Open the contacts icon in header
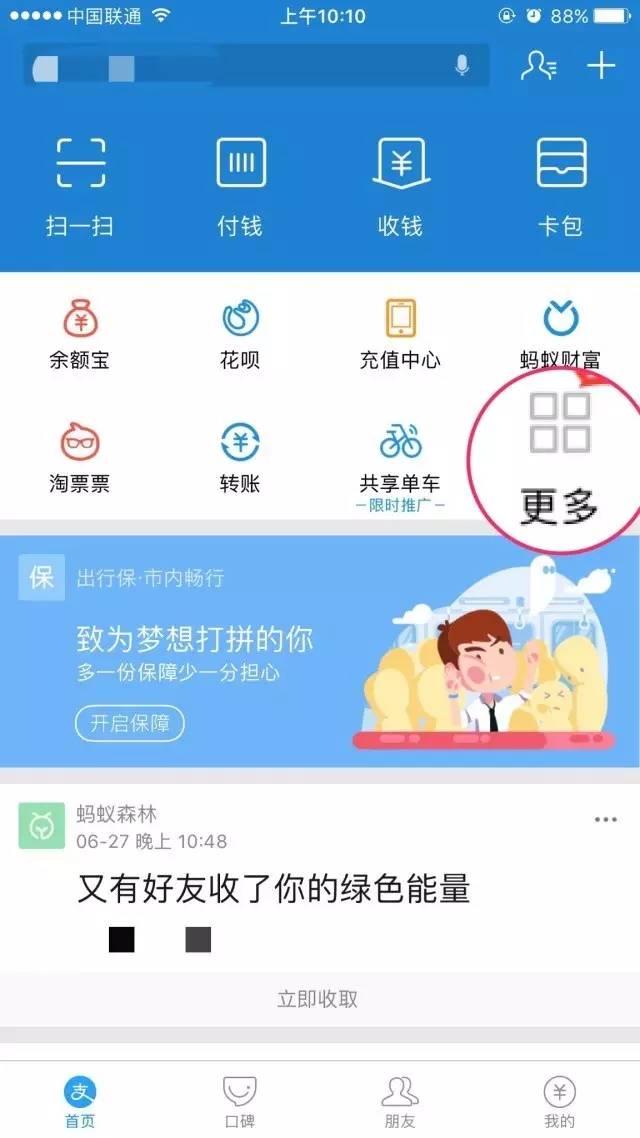Image resolution: width=640 pixels, height=1138 pixels. pos(539,66)
